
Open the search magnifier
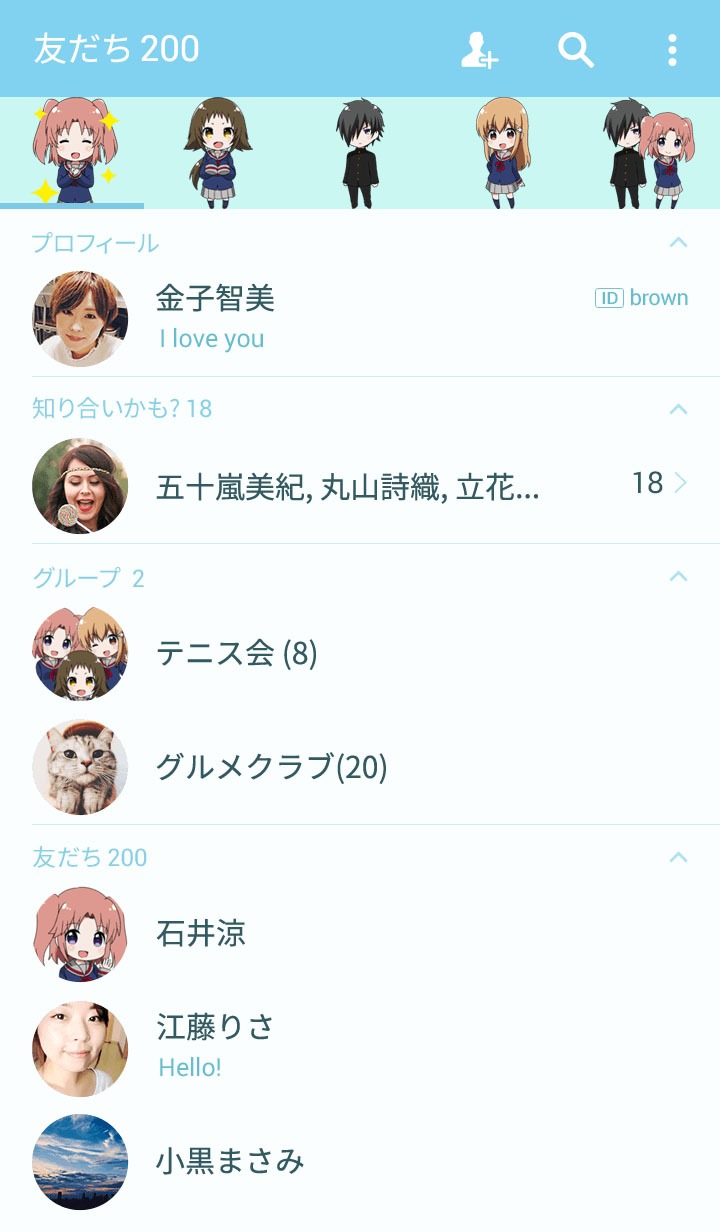(x=576, y=49)
